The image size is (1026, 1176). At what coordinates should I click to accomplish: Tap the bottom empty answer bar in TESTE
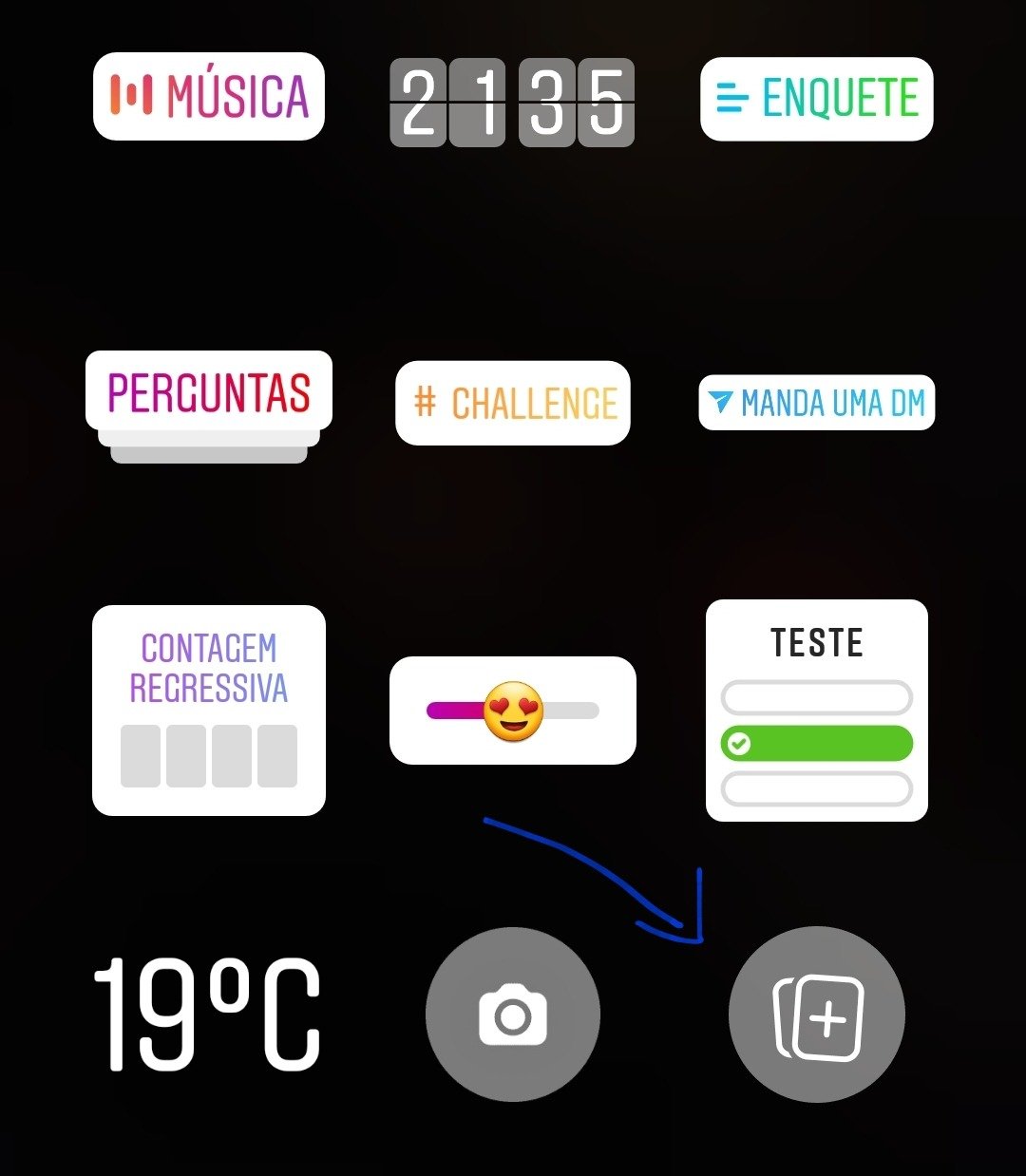point(816,788)
